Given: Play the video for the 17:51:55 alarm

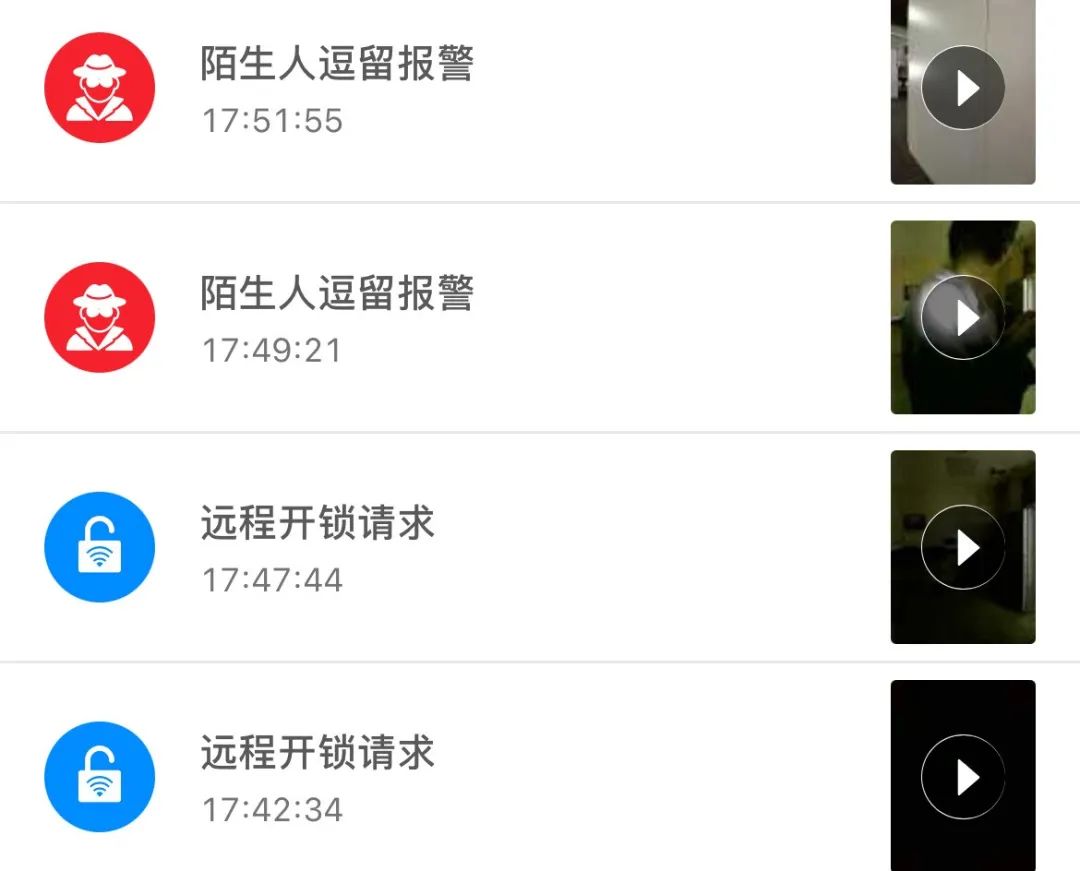Looking at the screenshot, I should [x=962, y=88].
